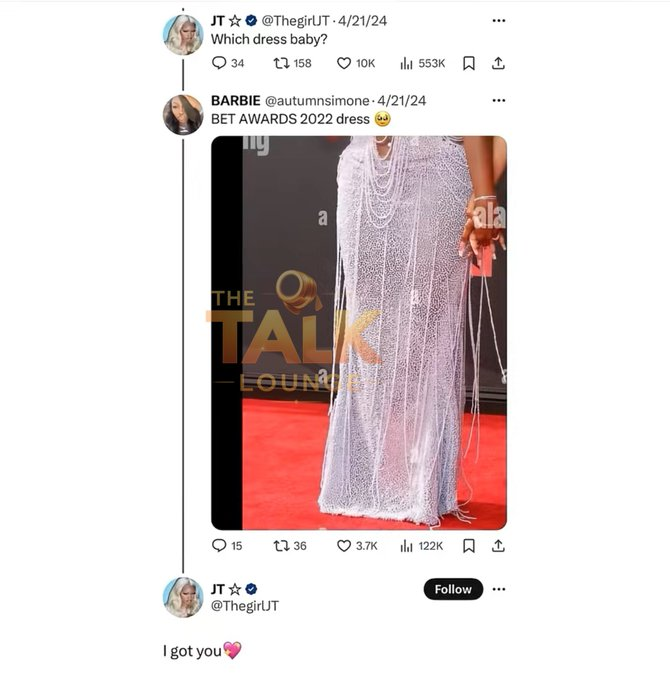The height and width of the screenshot is (680, 670).
Task: Open BARBIE's profile picture
Action: tap(183, 114)
